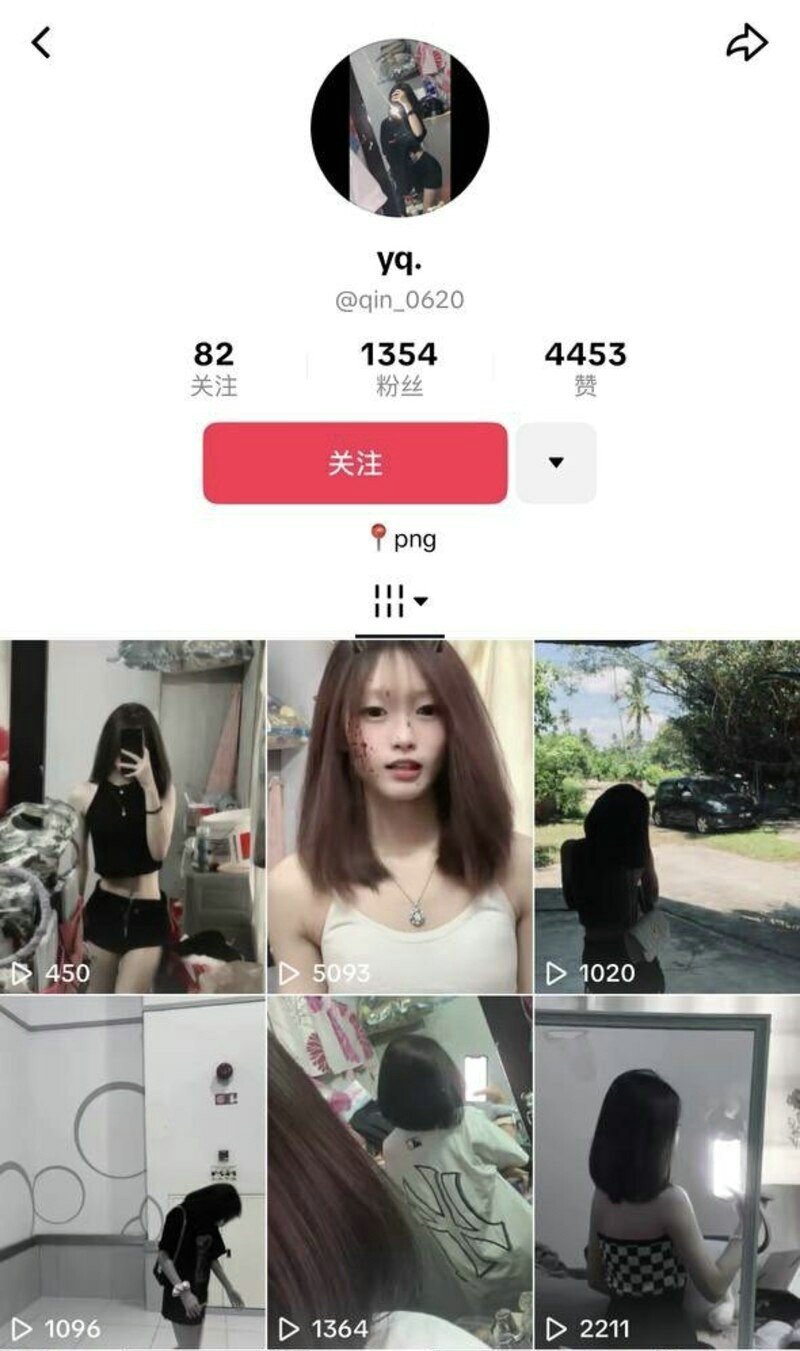This screenshot has height=1351, width=800.
Task: Follow user with red 关注 button
Action: (x=355, y=463)
